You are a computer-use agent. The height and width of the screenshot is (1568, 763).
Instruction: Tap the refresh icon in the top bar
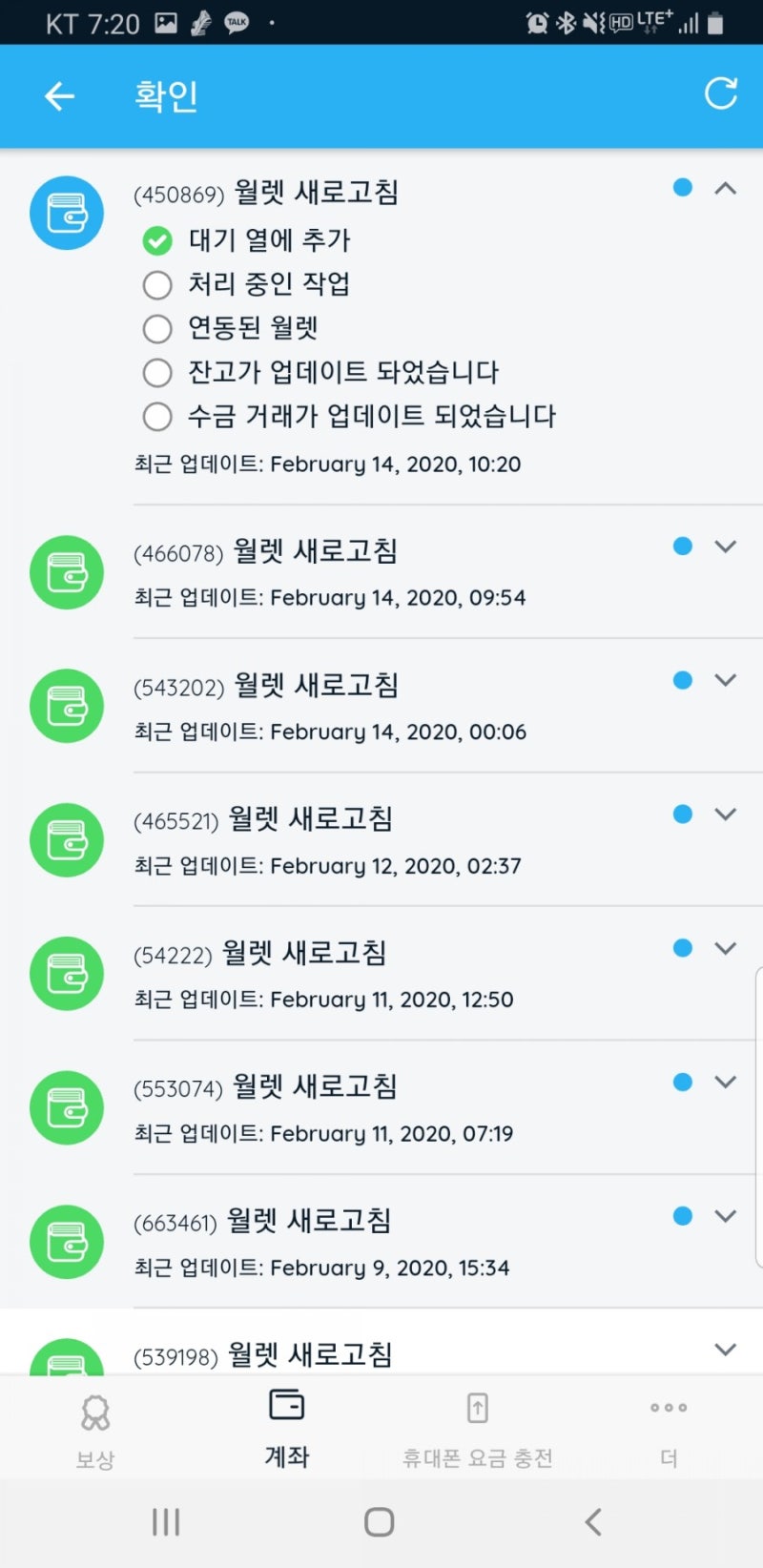pos(722,94)
